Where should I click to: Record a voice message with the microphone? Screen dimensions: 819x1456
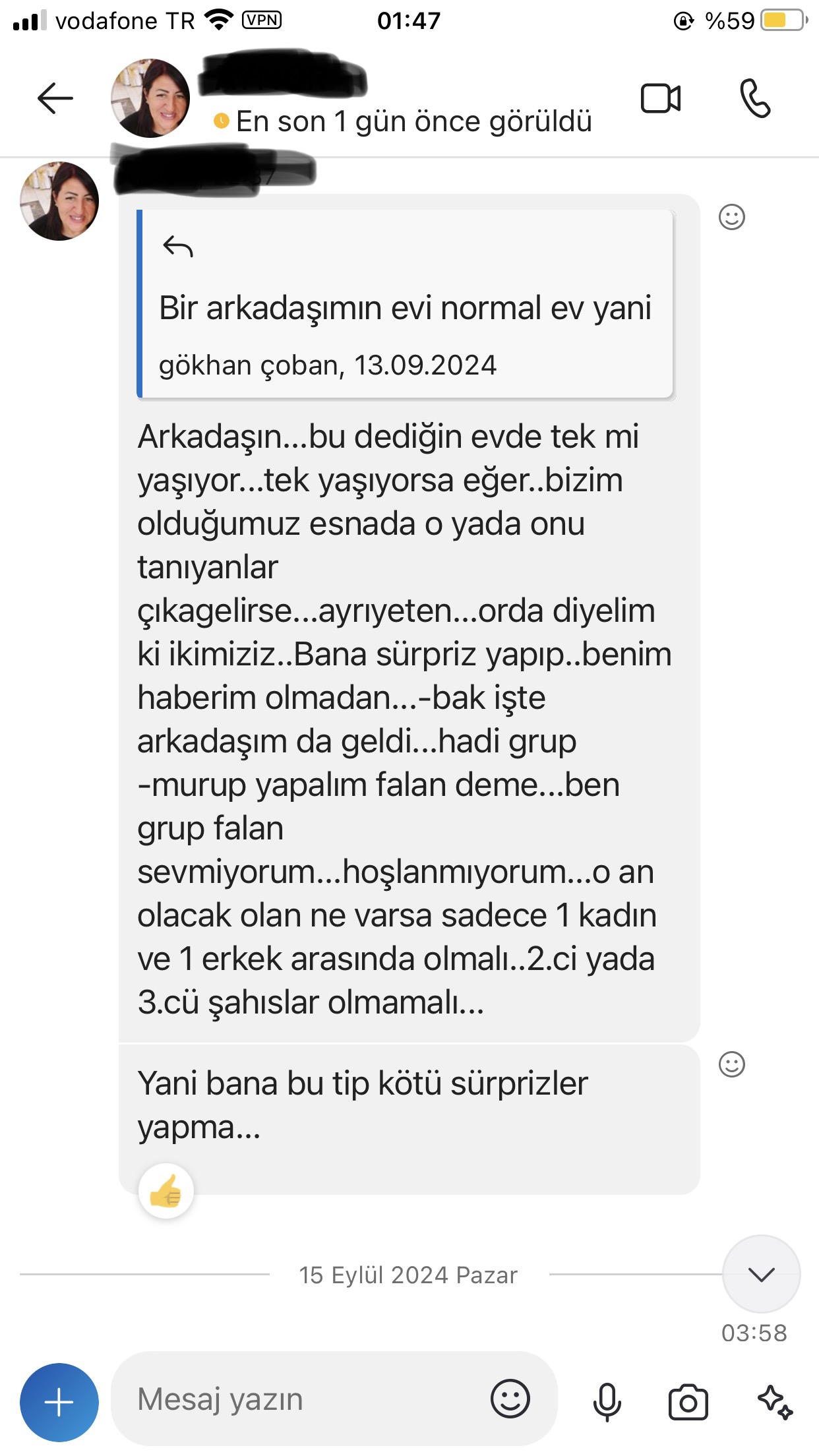click(607, 1402)
